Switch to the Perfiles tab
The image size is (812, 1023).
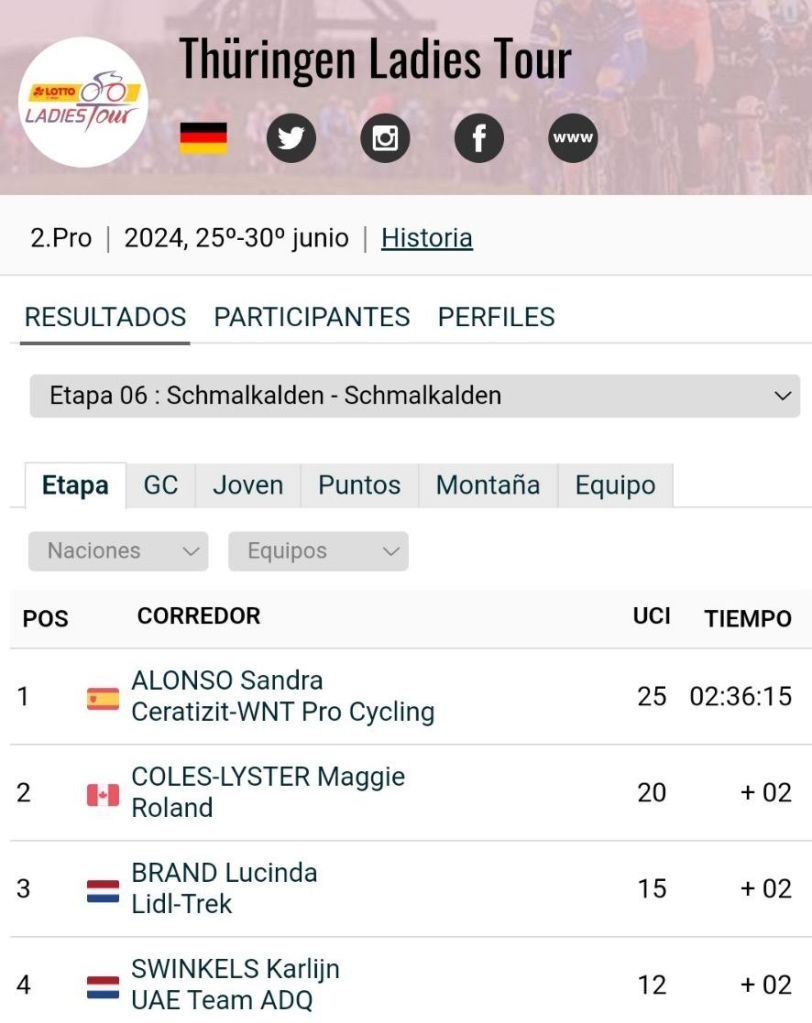click(496, 317)
